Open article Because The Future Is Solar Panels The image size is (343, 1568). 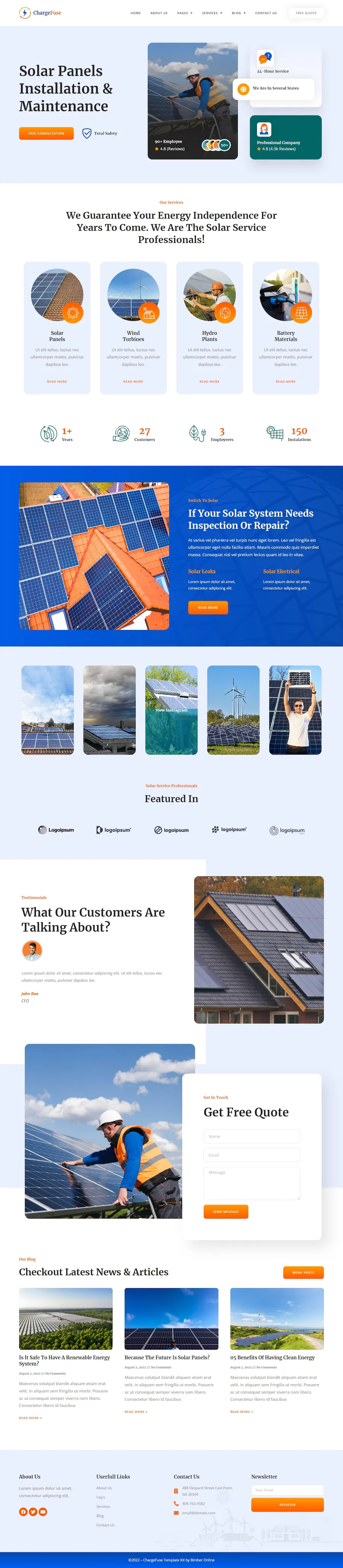coord(167,1357)
